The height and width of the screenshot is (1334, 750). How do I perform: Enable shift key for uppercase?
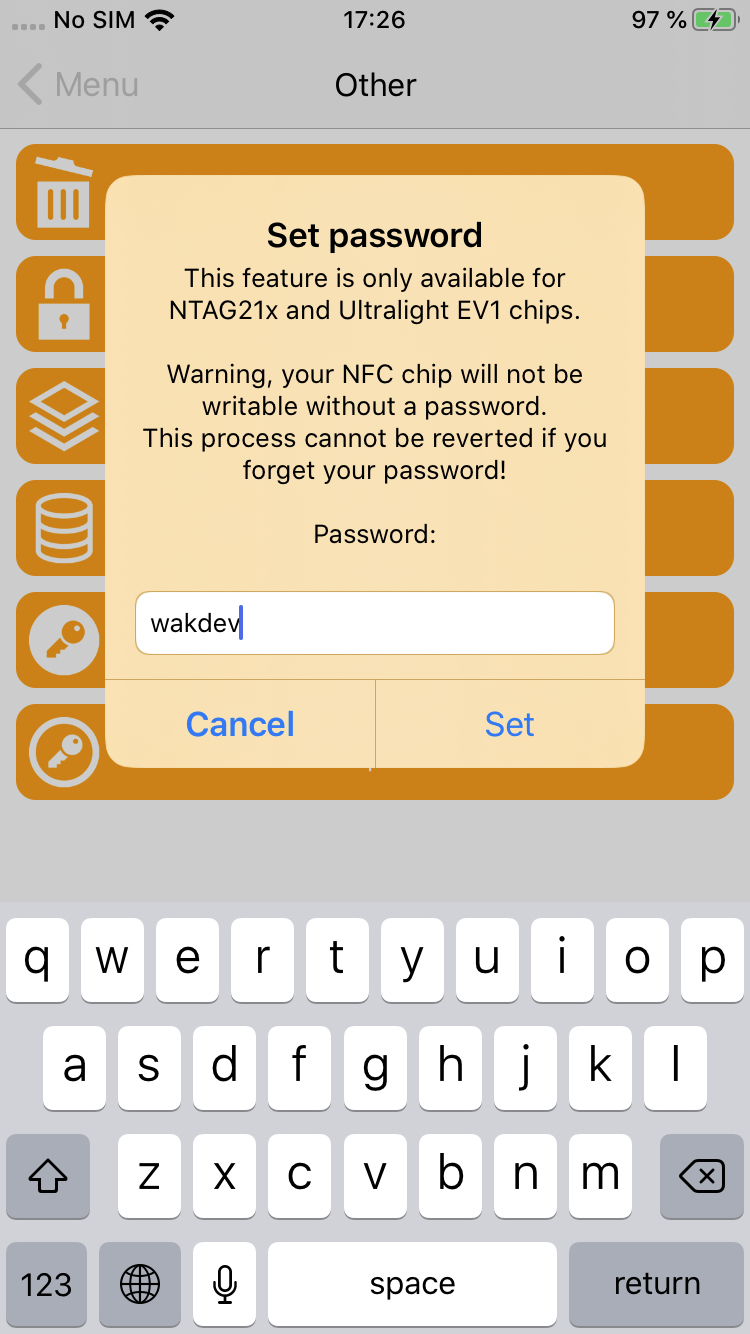(x=47, y=1177)
